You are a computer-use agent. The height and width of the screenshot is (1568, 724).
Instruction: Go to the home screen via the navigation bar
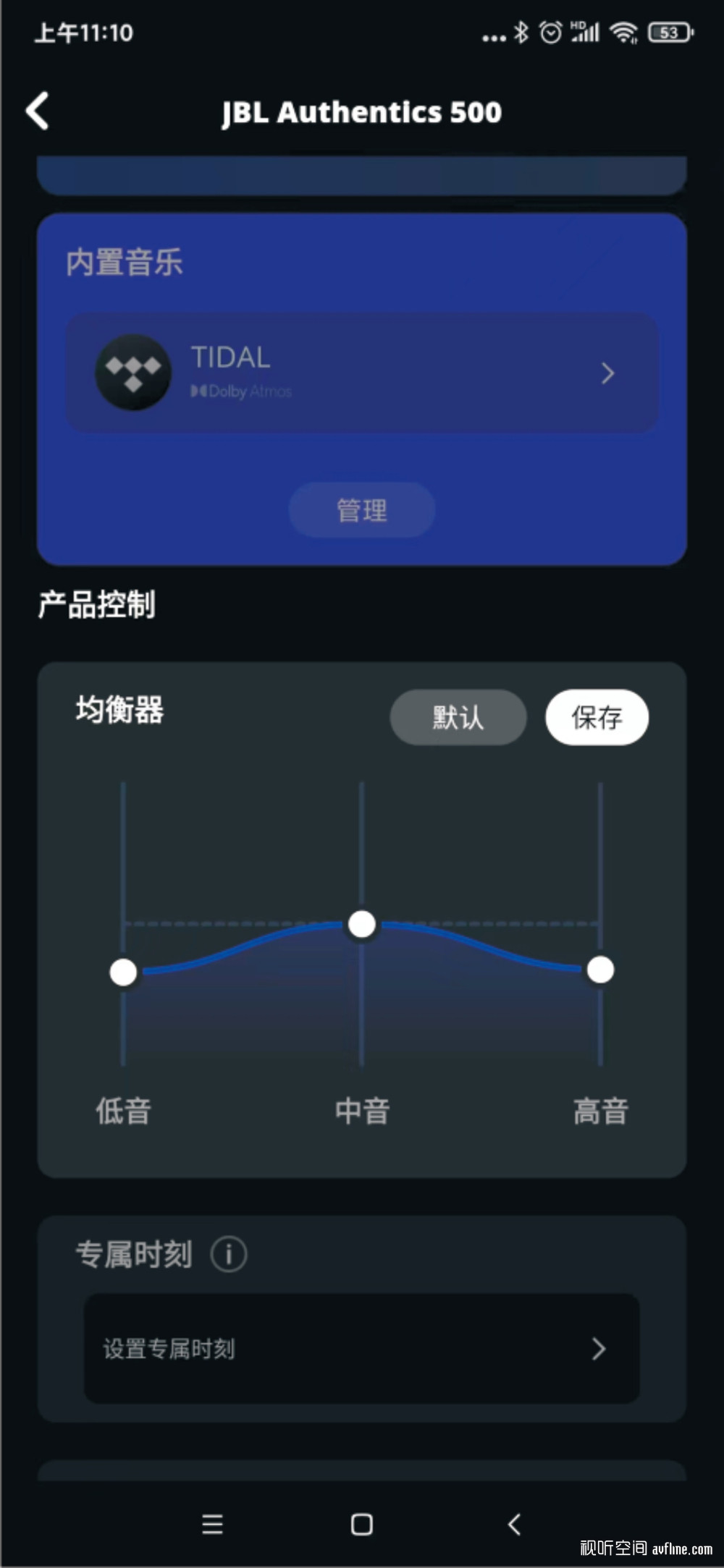(362, 1525)
